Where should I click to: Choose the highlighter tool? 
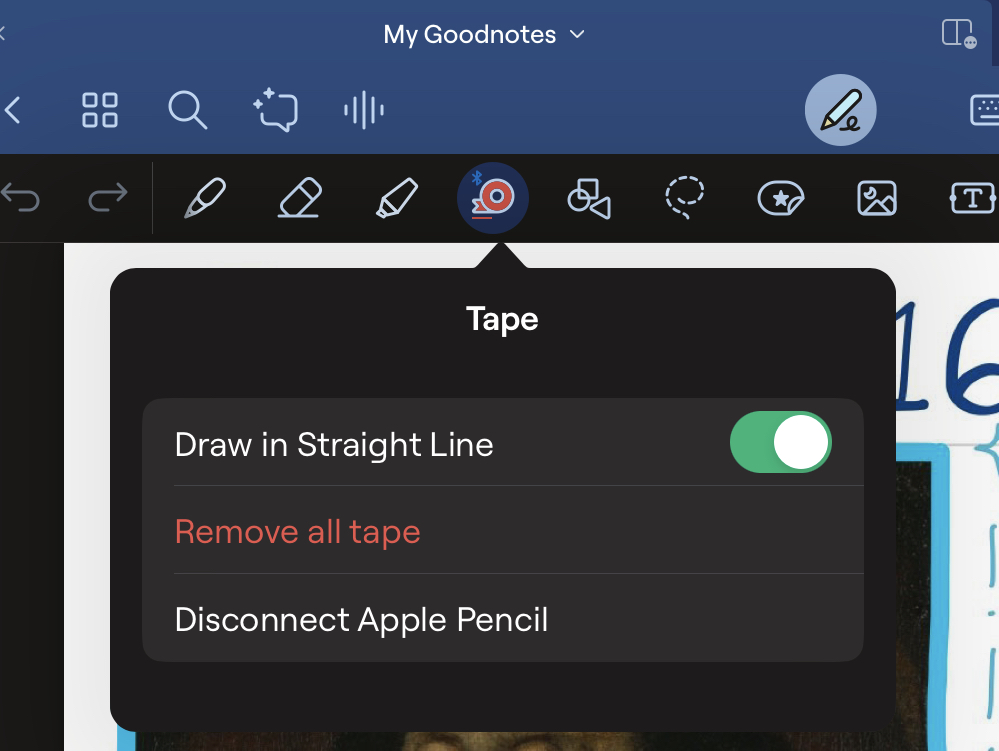click(x=396, y=198)
